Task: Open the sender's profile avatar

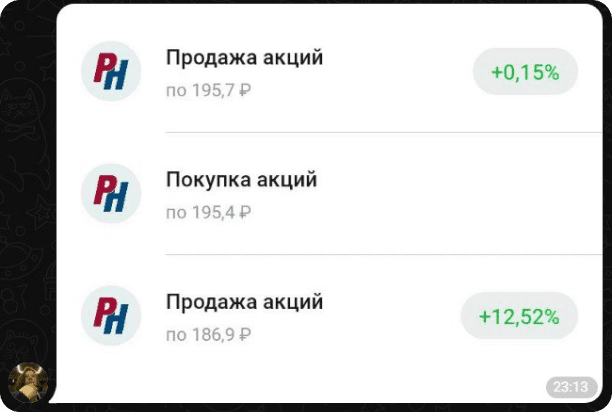Action: point(28,382)
